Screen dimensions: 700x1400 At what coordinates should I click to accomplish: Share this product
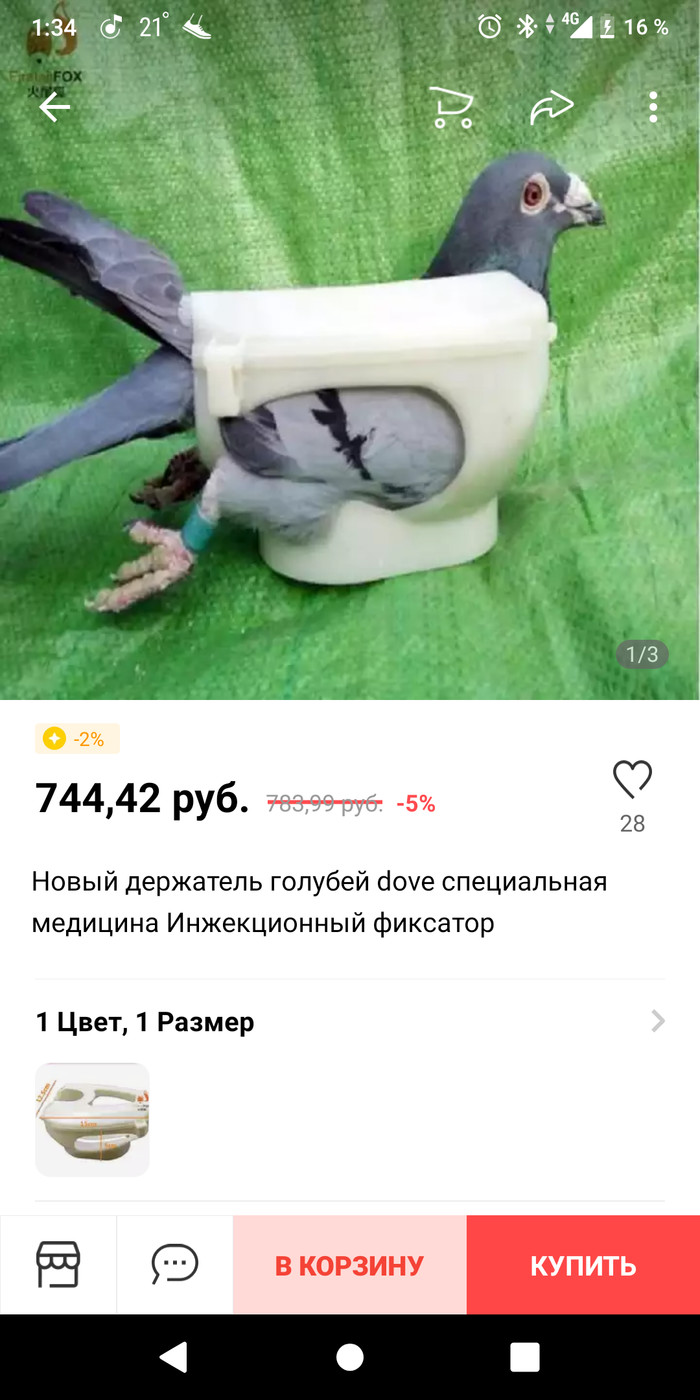click(x=551, y=107)
